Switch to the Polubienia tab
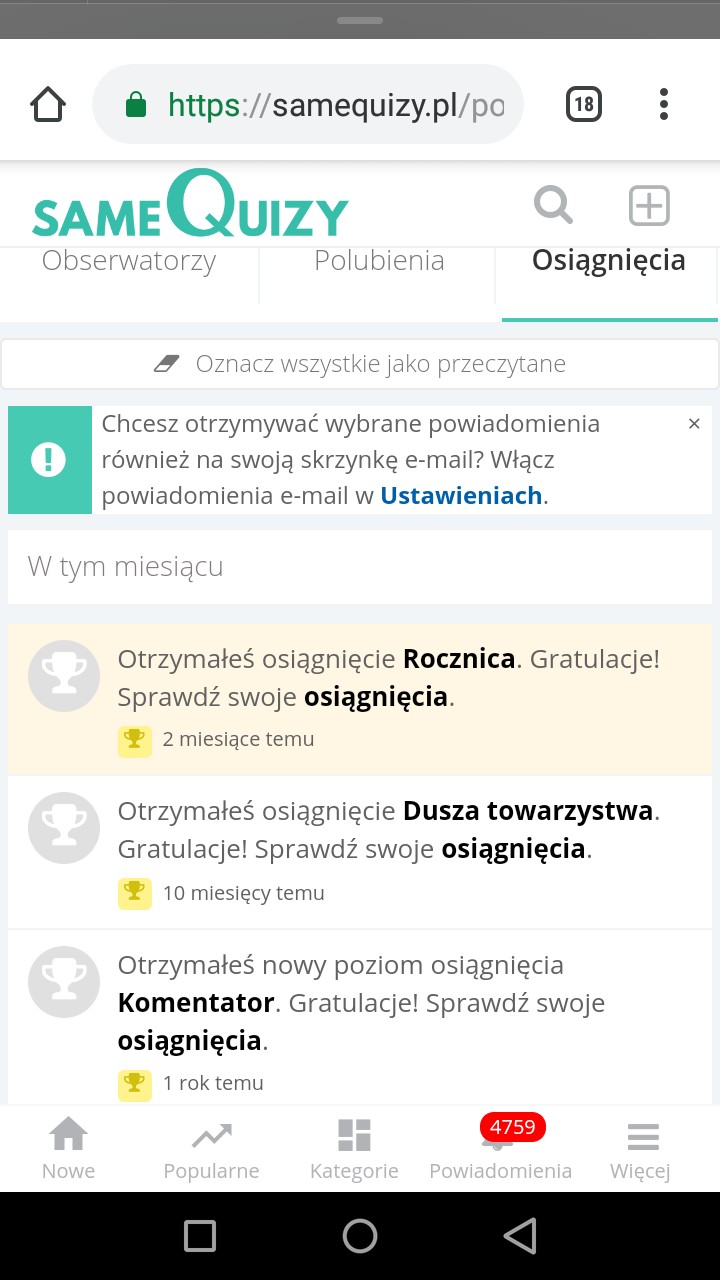The image size is (720, 1280). click(x=379, y=262)
